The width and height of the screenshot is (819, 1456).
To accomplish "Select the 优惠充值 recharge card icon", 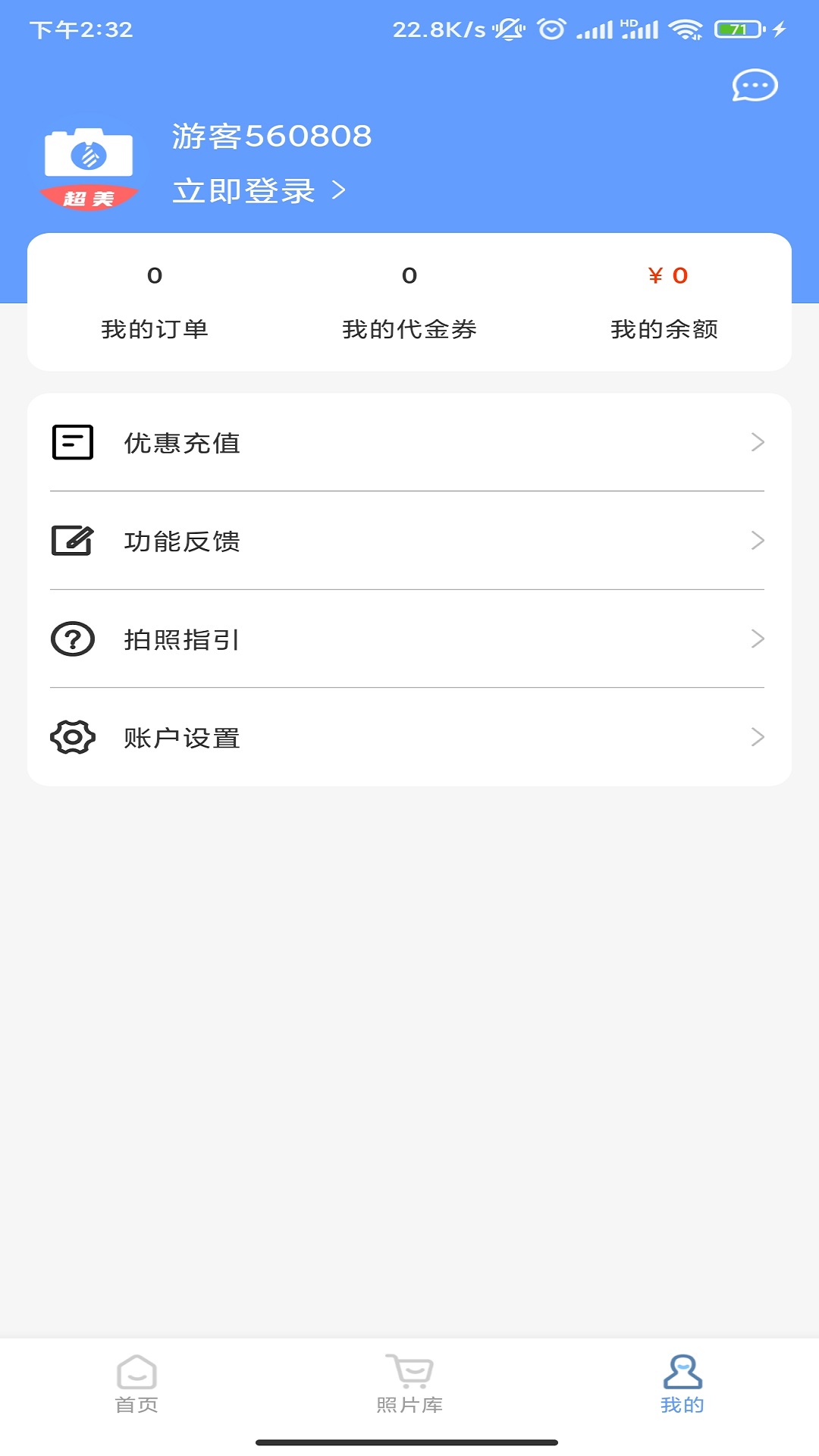I will pos(71,444).
